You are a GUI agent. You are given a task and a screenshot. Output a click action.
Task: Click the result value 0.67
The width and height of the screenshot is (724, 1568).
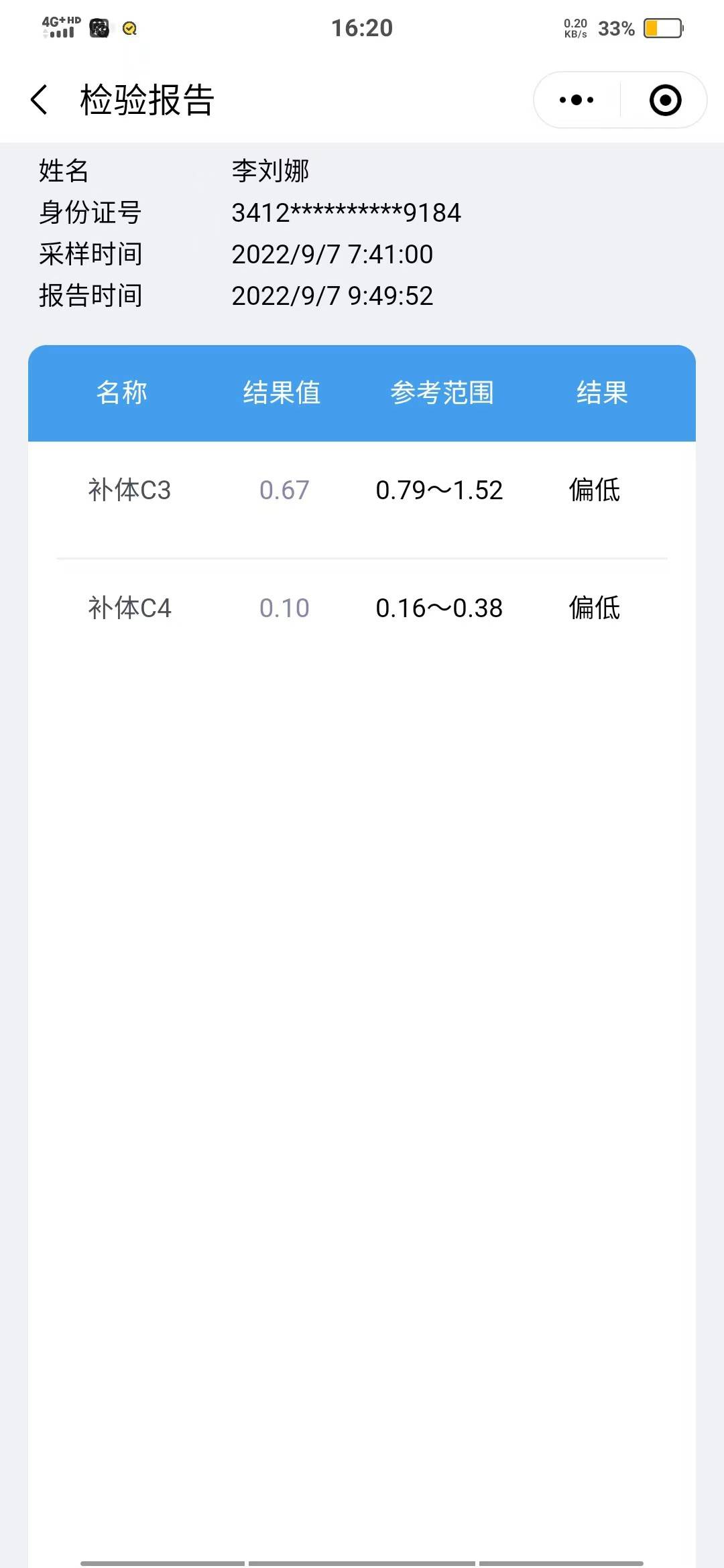coord(282,490)
